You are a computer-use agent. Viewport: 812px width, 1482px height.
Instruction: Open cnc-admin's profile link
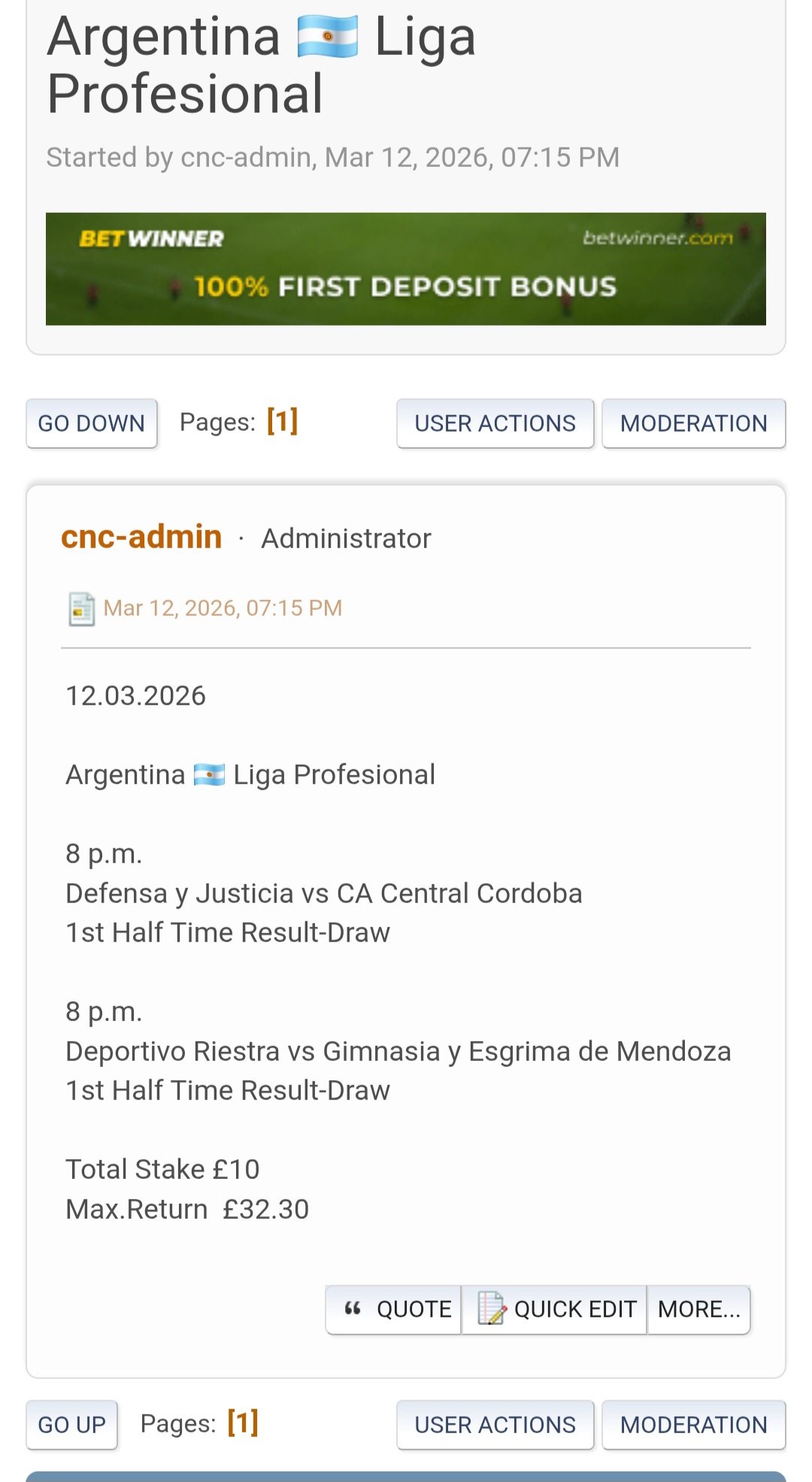[141, 537]
